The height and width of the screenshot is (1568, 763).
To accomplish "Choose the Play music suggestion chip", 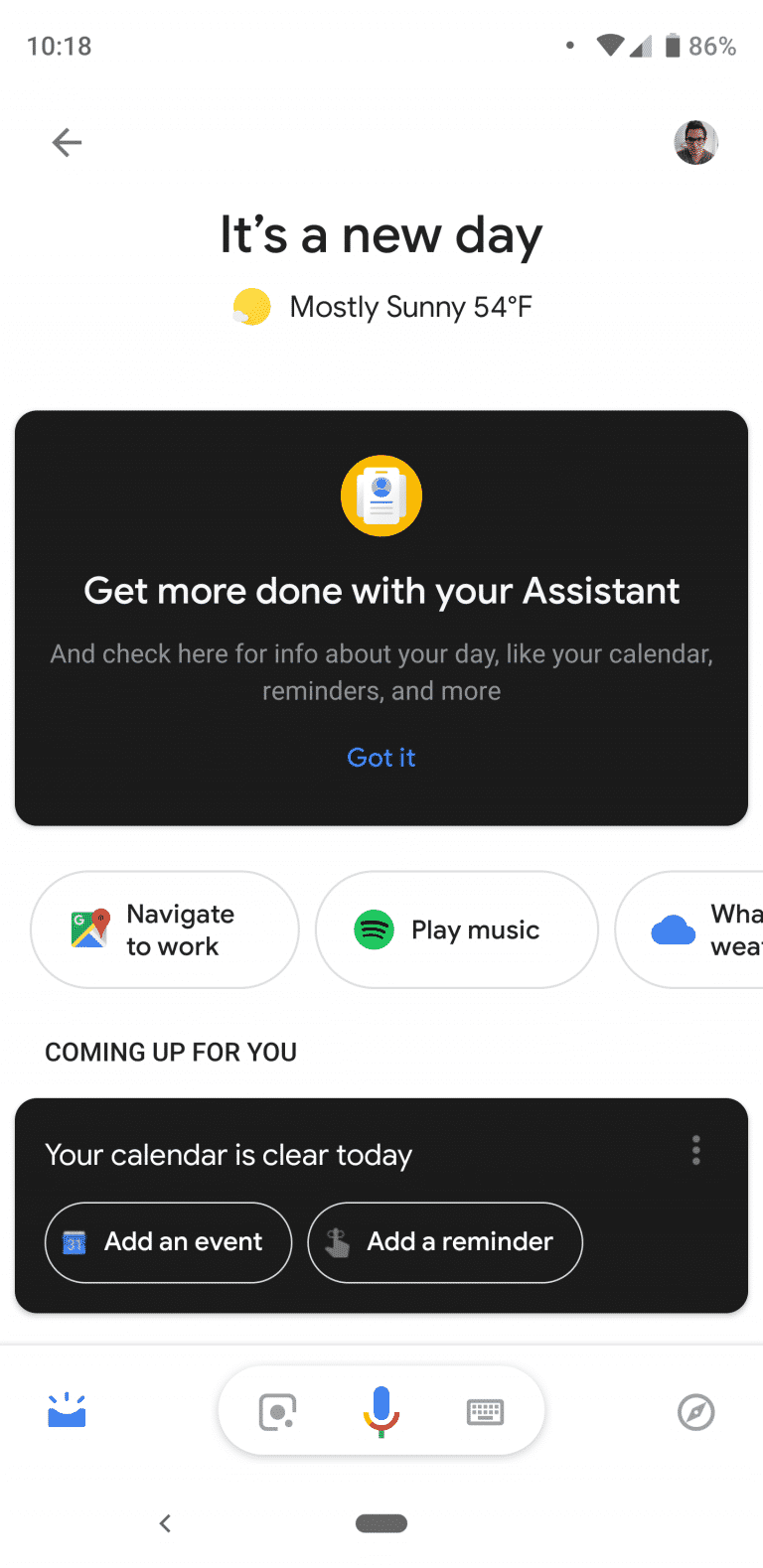I will click(x=457, y=929).
